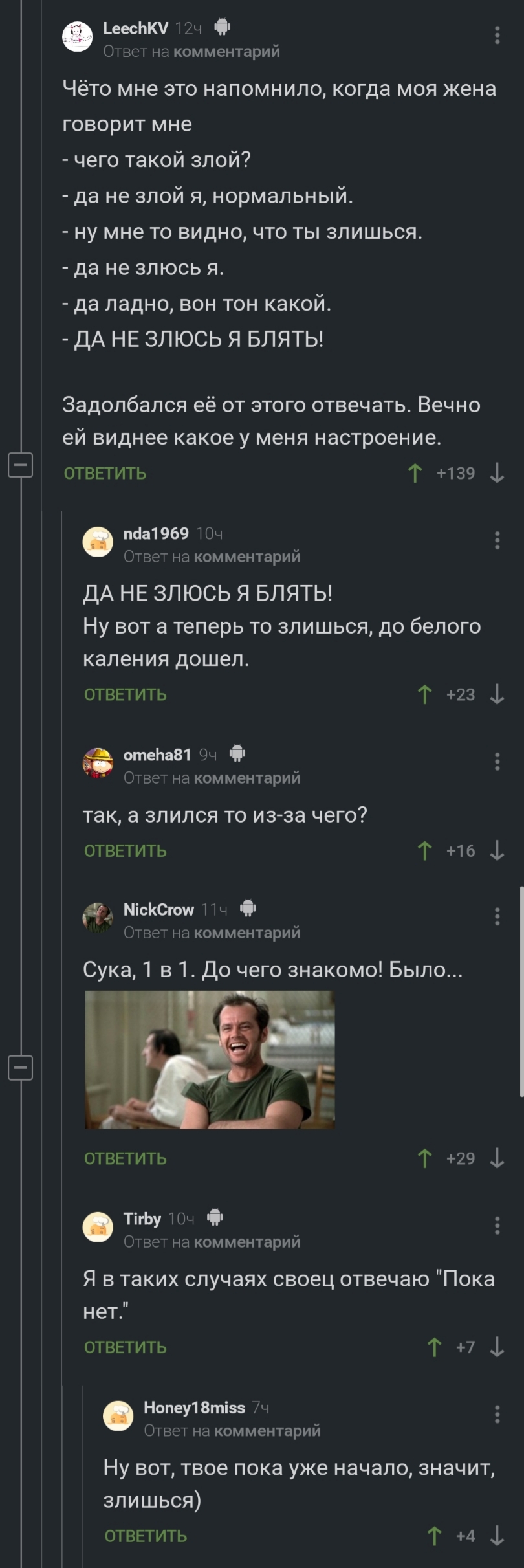Downvote omeha81's comment
Screen dimensions: 524x1568
[x=497, y=851]
